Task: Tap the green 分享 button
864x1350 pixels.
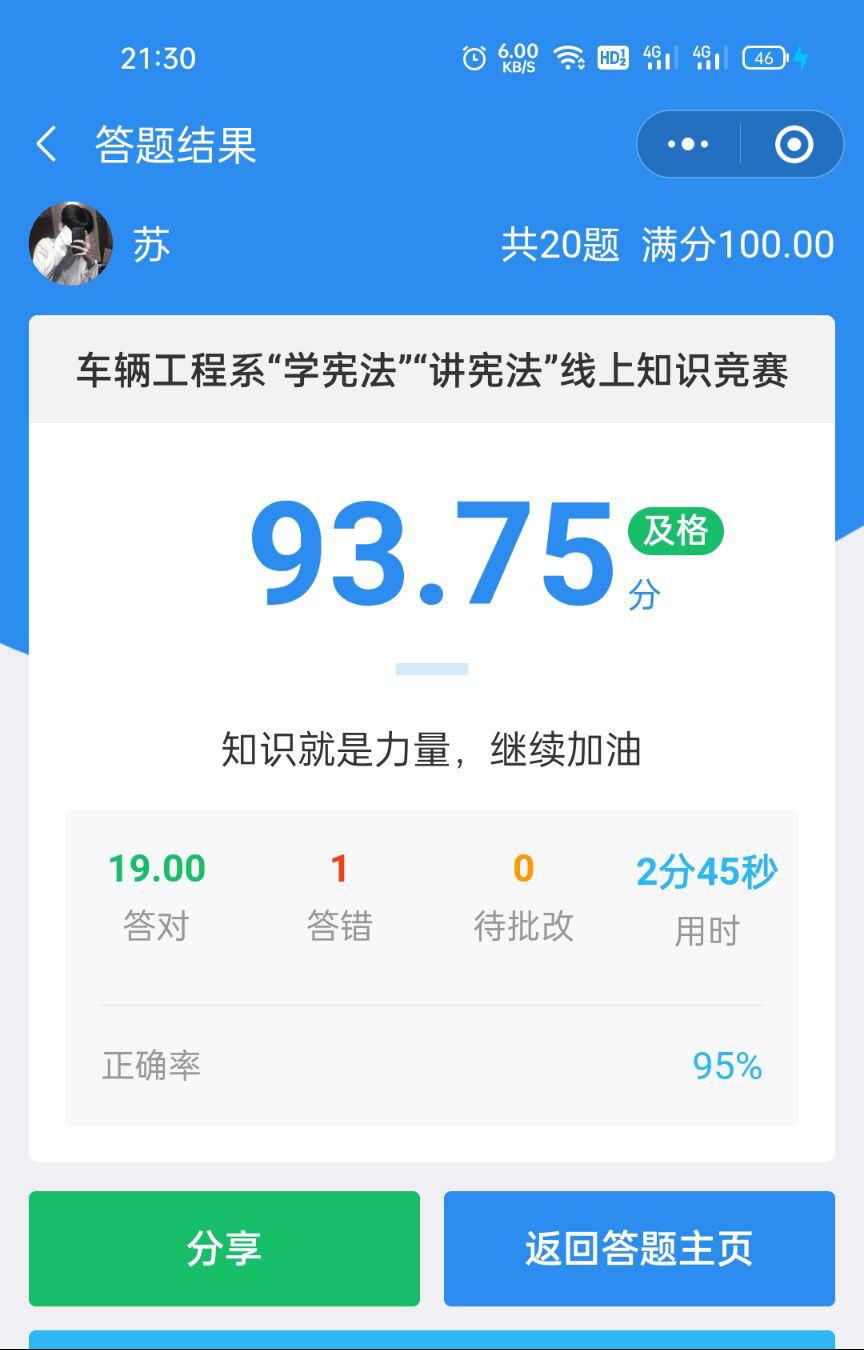Action: click(x=224, y=1248)
